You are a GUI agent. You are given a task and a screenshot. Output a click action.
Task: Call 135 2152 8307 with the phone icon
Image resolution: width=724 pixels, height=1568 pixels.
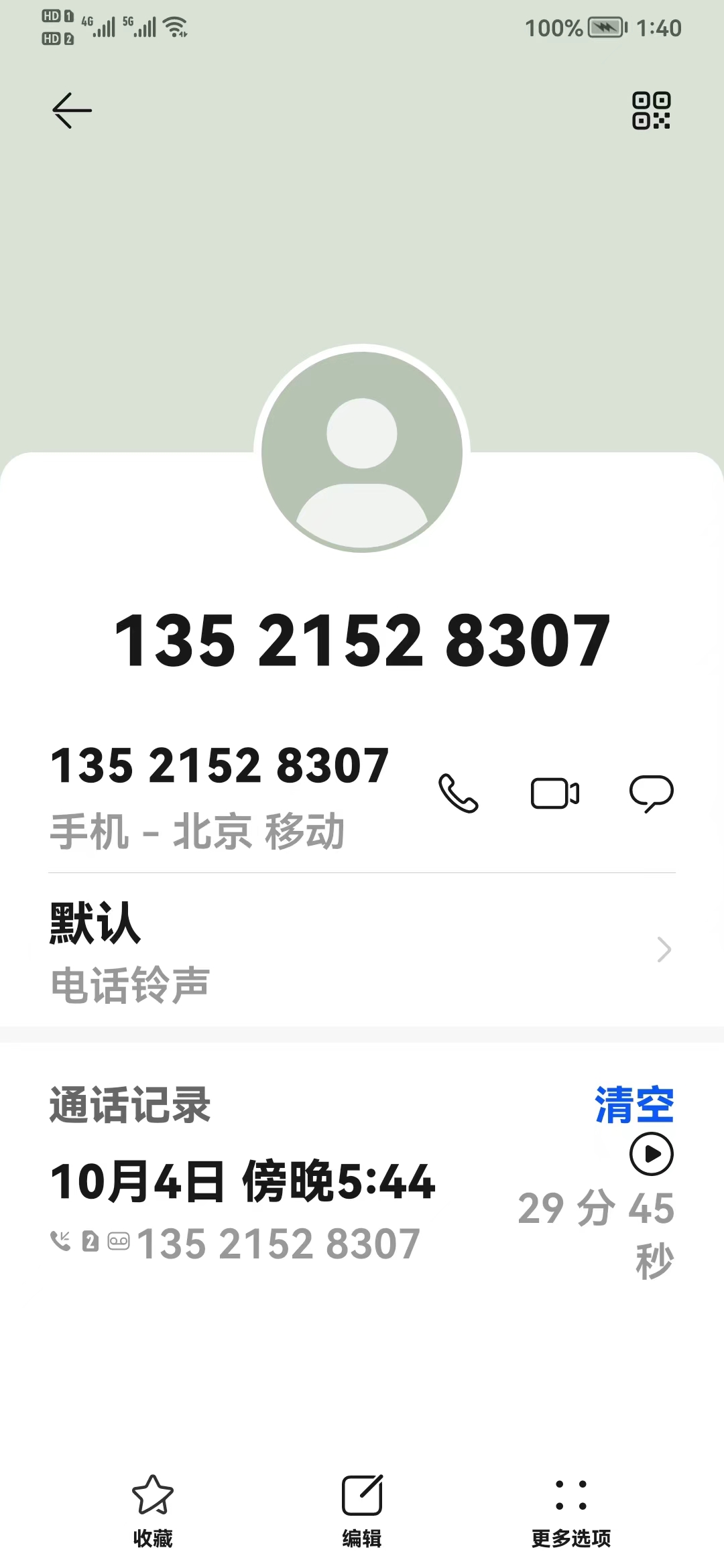(x=459, y=793)
